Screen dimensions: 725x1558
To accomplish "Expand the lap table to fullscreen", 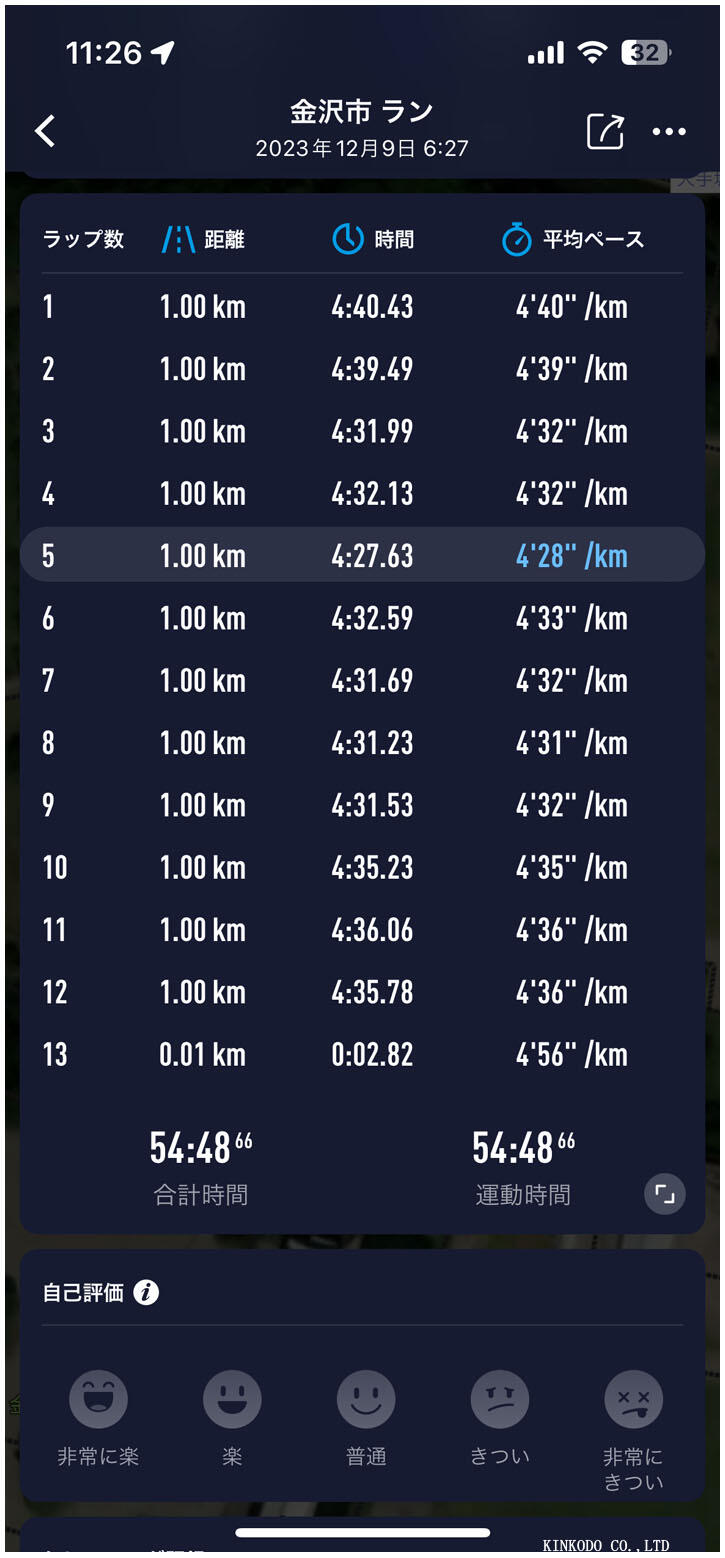I will (665, 1193).
